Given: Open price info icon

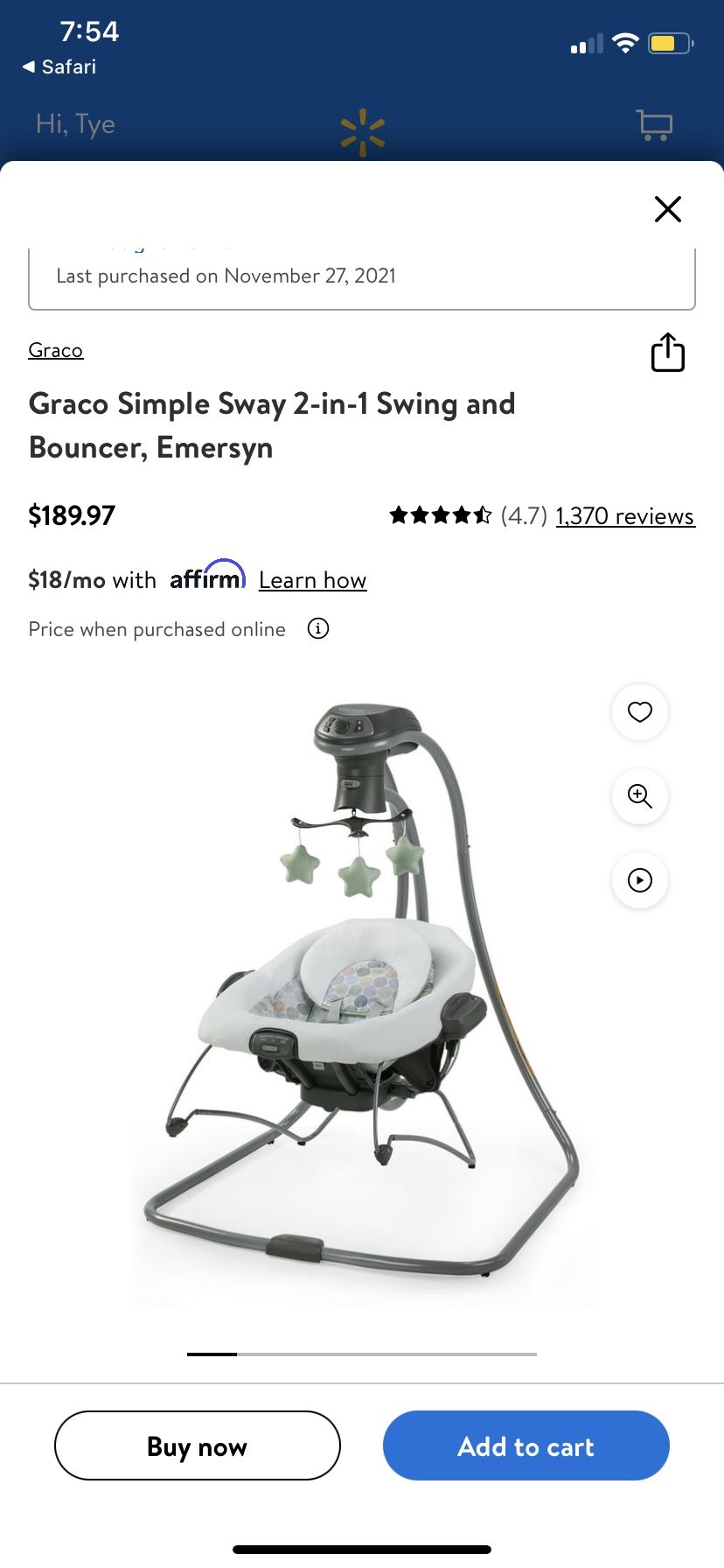Looking at the screenshot, I should (318, 628).
